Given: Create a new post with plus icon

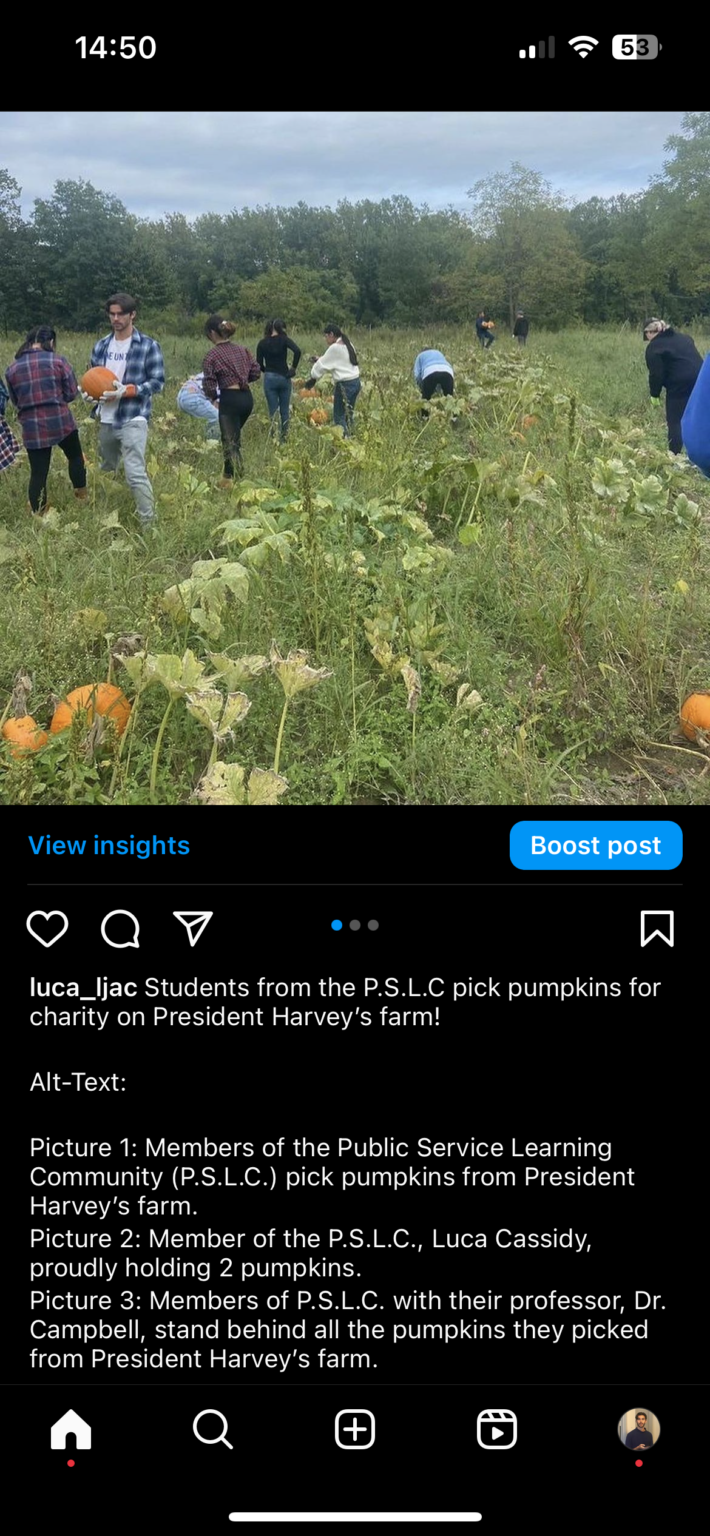Looking at the screenshot, I should click(x=355, y=1430).
